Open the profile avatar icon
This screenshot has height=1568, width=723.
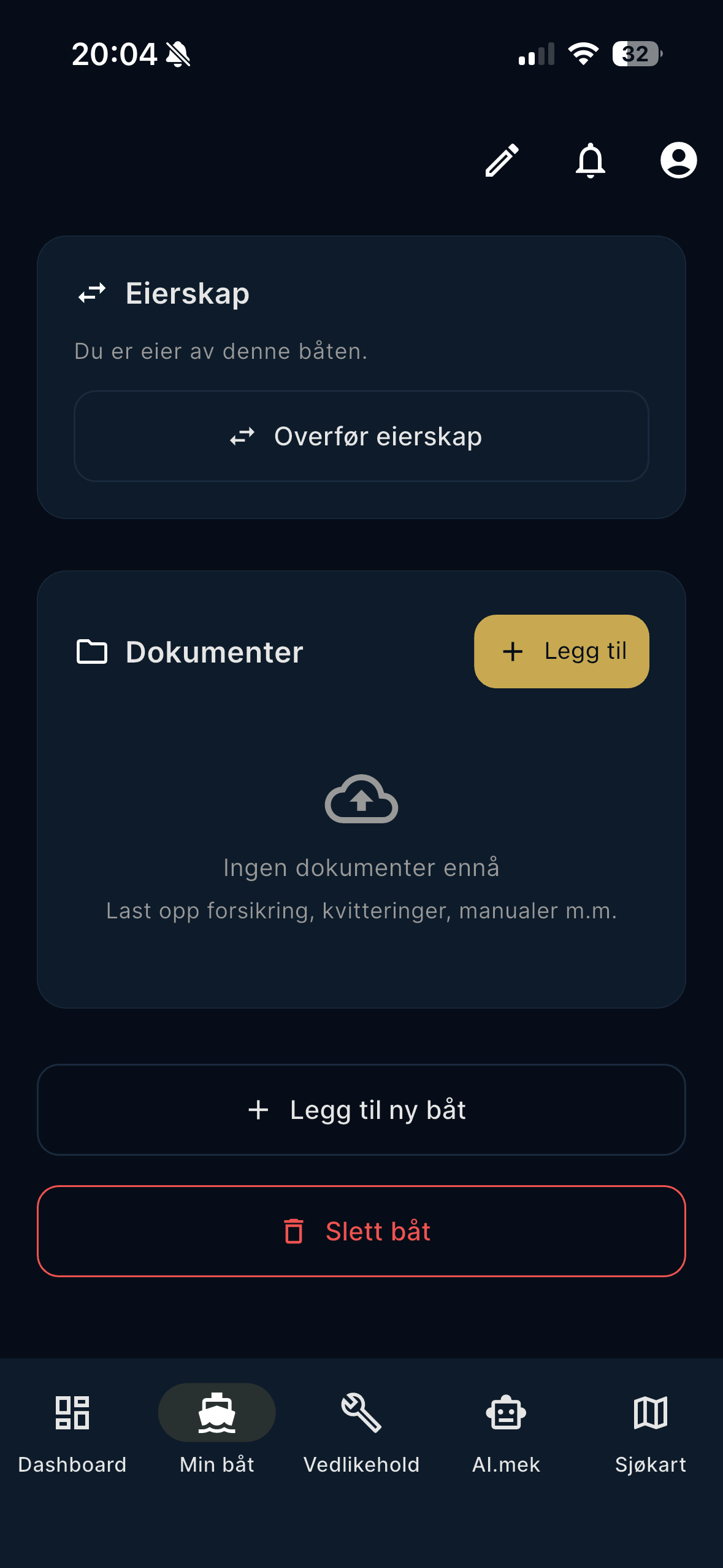tap(679, 160)
